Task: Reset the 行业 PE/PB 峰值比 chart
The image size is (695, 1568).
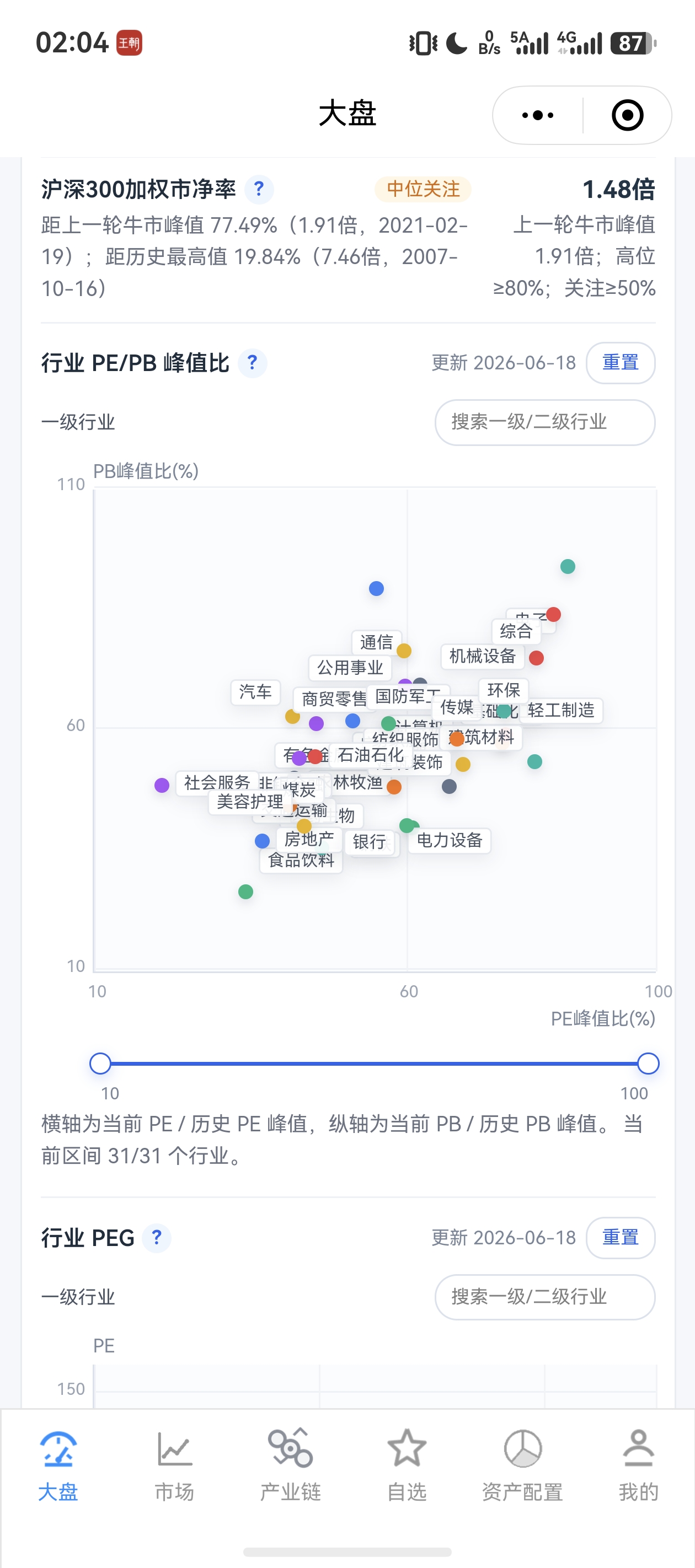Action: coord(620,363)
